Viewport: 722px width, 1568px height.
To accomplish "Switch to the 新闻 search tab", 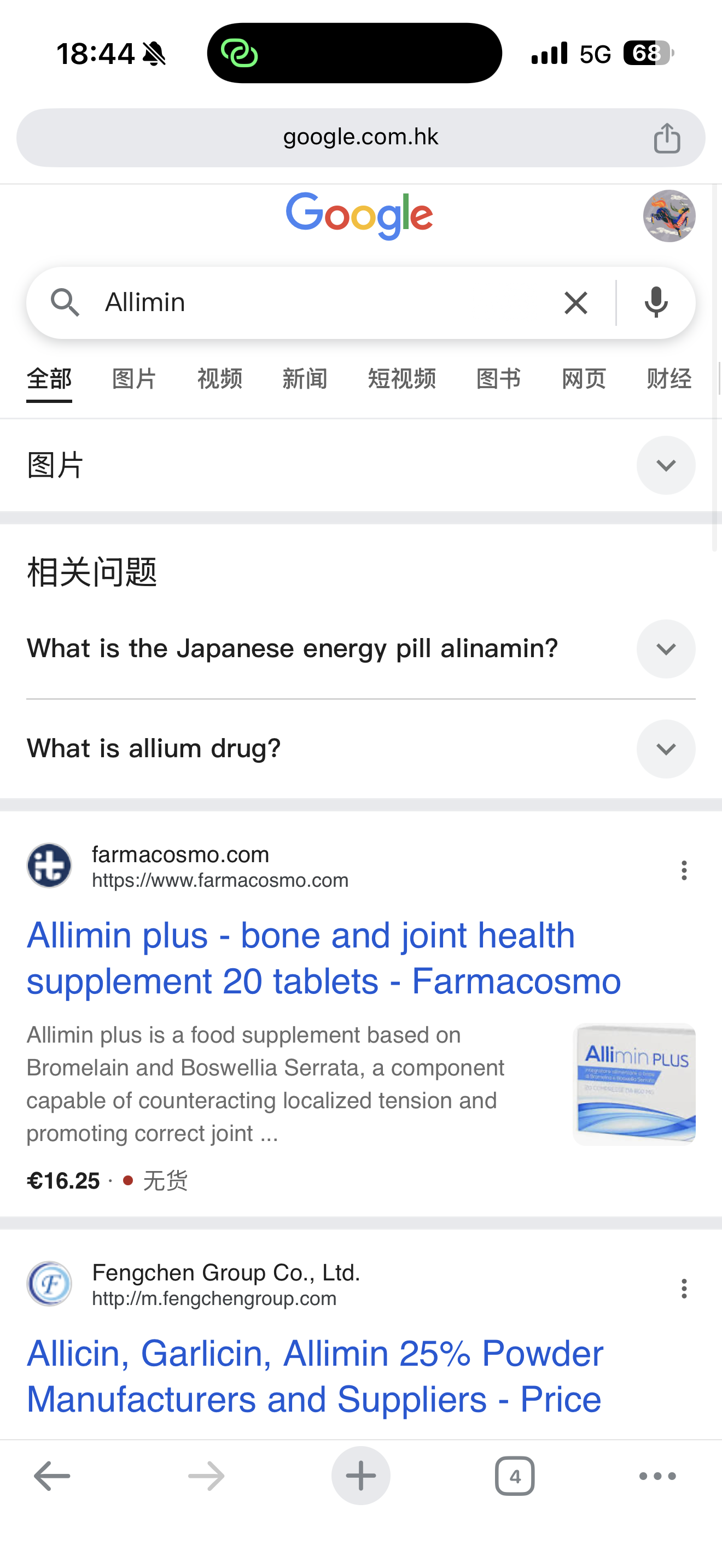I will 304,378.
